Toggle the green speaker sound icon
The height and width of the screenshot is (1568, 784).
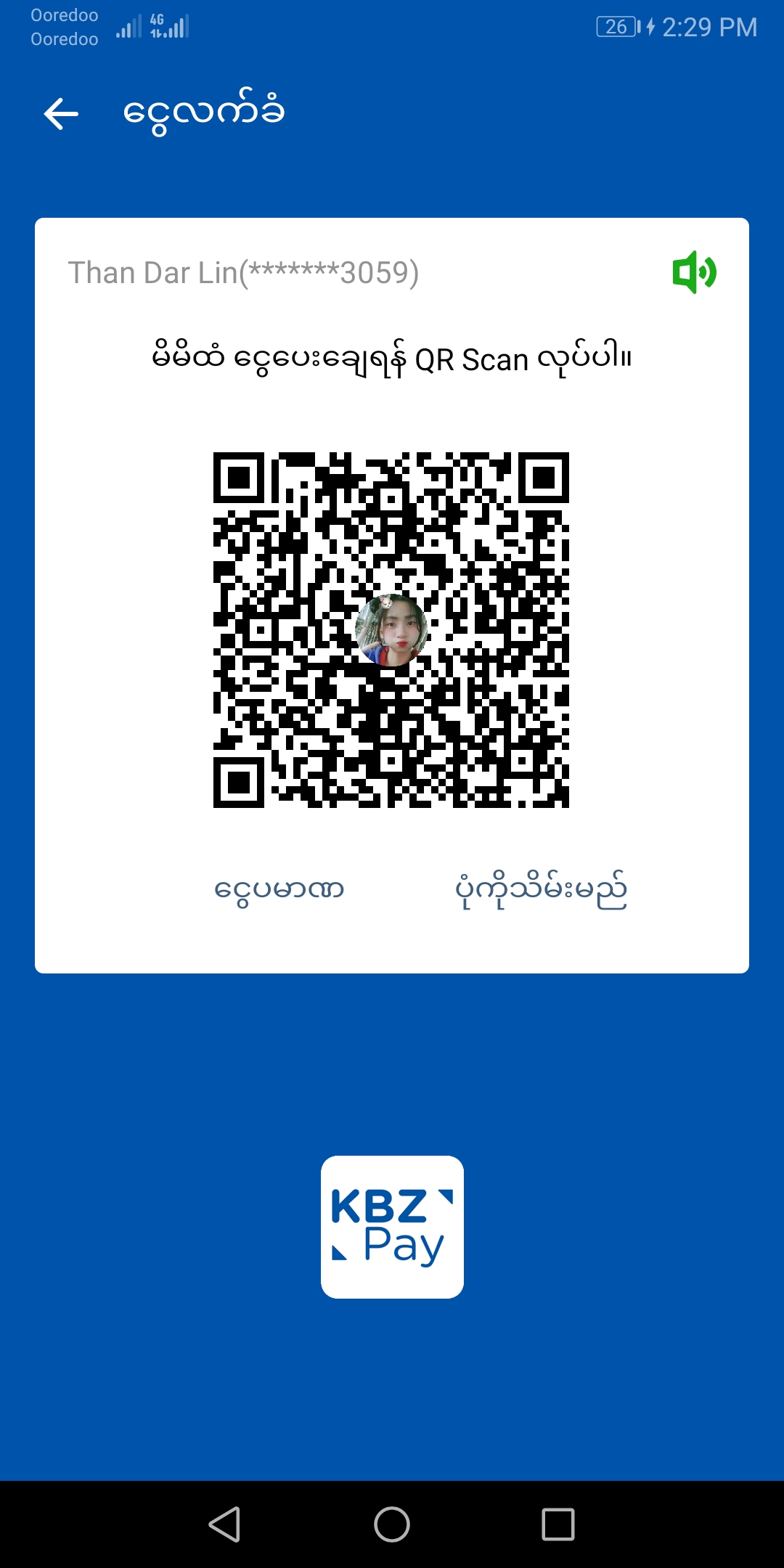[x=694, y=272]
